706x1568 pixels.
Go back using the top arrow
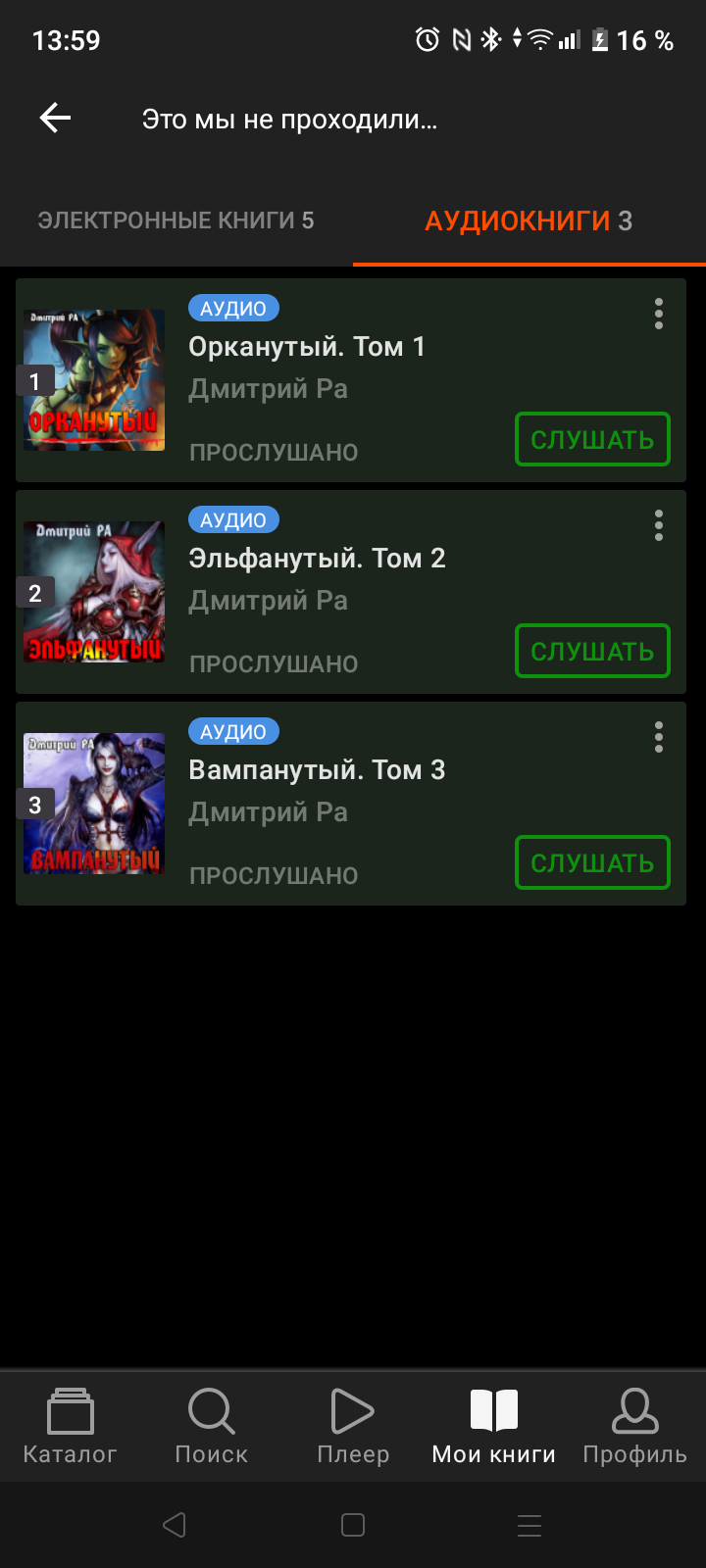click(x=55, y=119)
